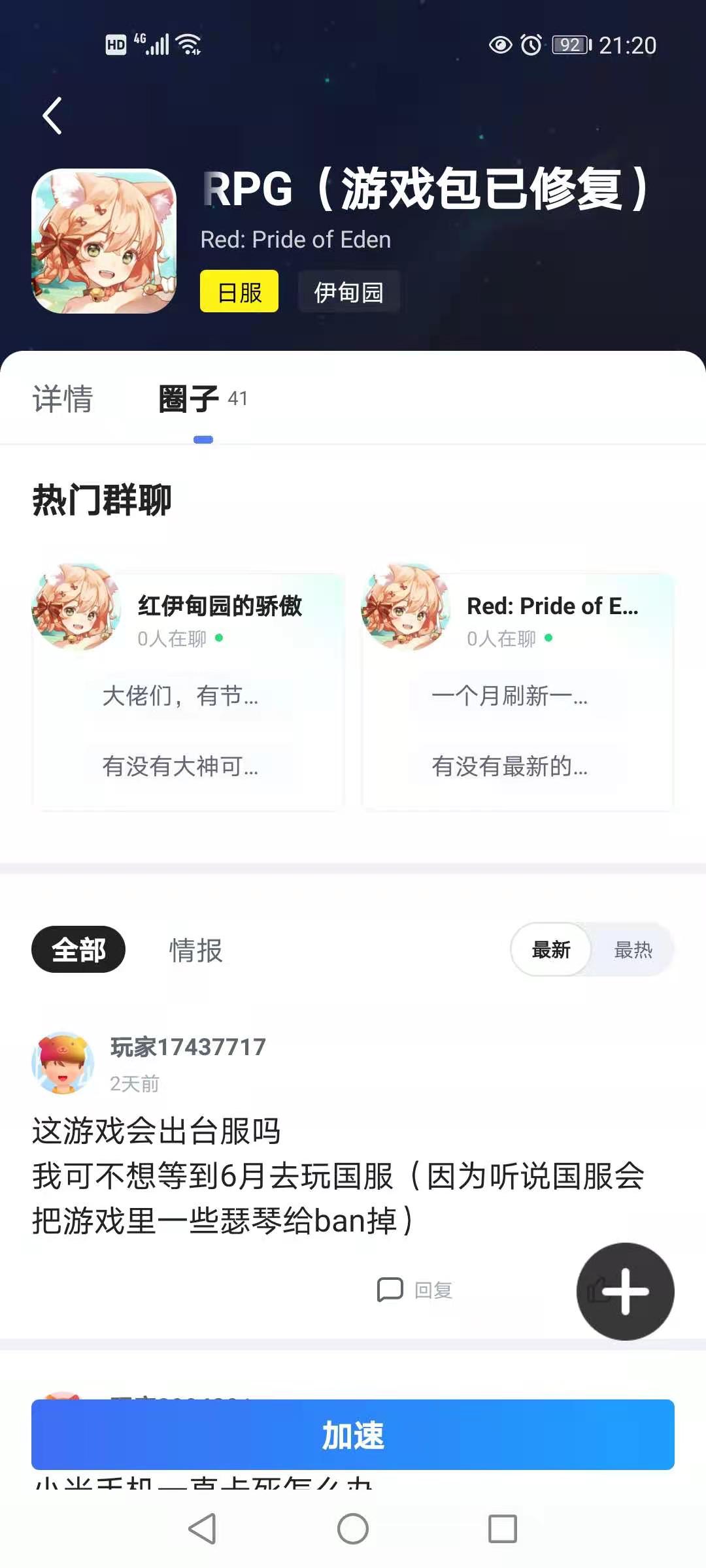706x1568 pixels.
Task: Return to the home screen
Action: point(353,1529)
